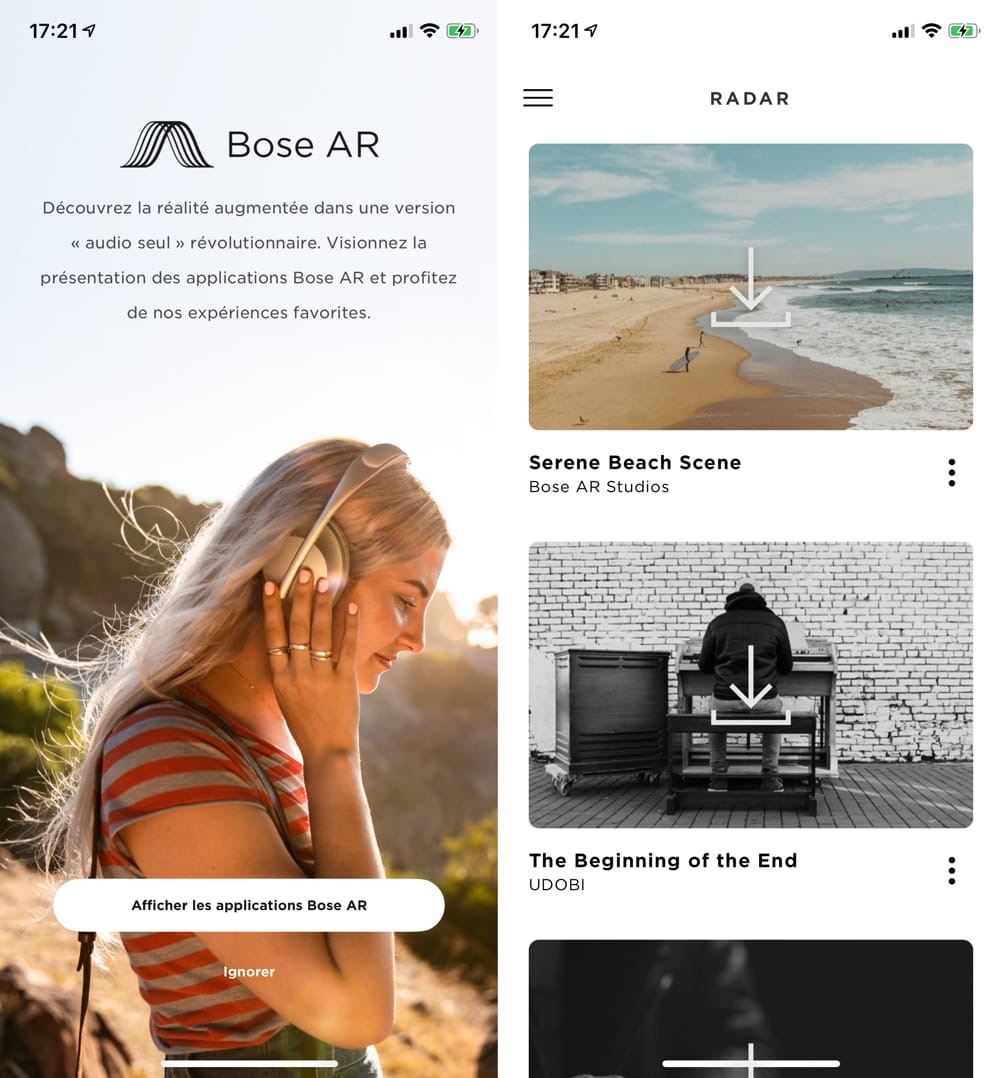Skip intro with Ignorer
Viewport: 1000px width, 1078px height.
pos(249,971)
